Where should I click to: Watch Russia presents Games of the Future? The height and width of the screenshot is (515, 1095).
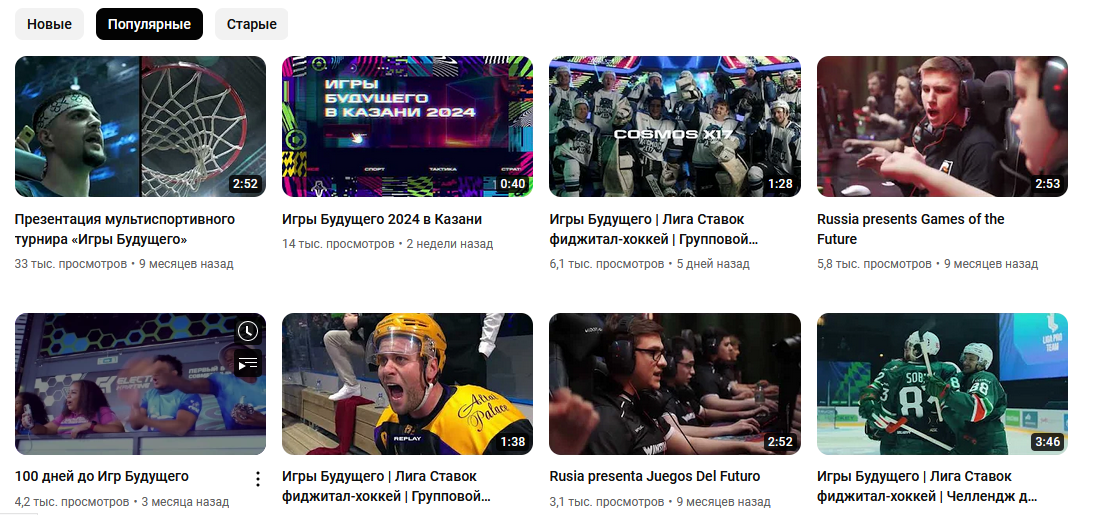942,126
